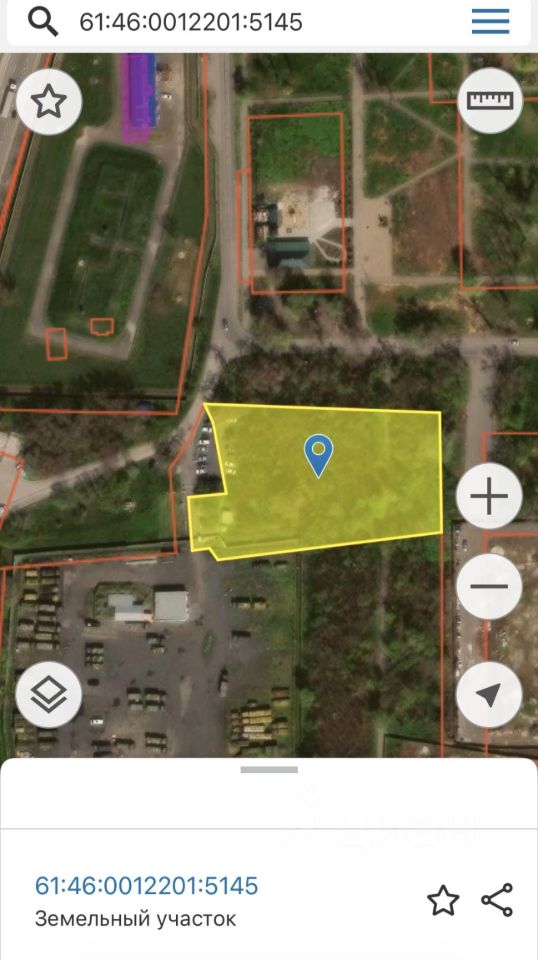
Task: Zoom out with the minus button
Action: tap(489, 587)
